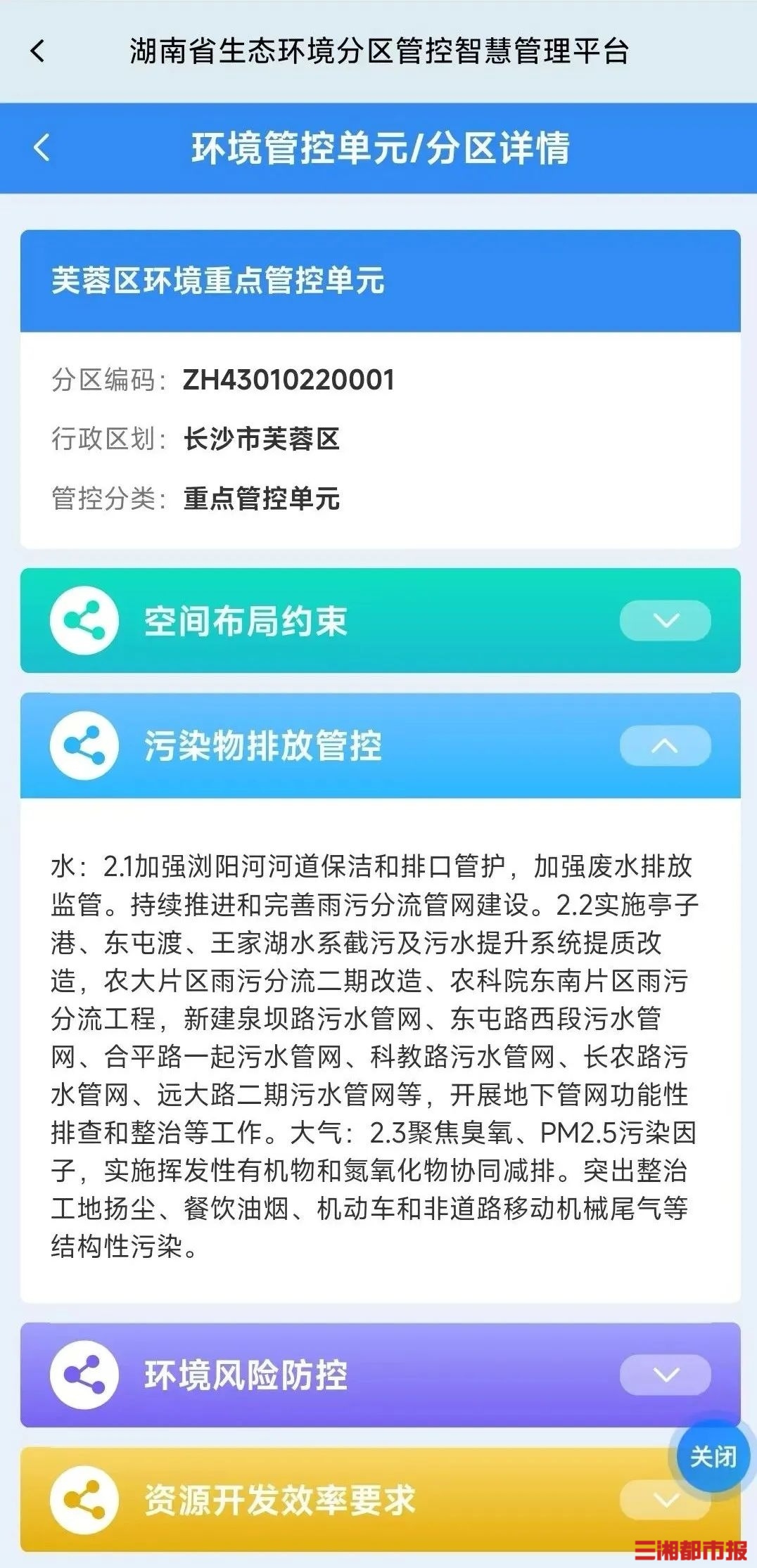
Task: Go back from 环境管控单元/分区详情 page
Action: click(42, 148)
